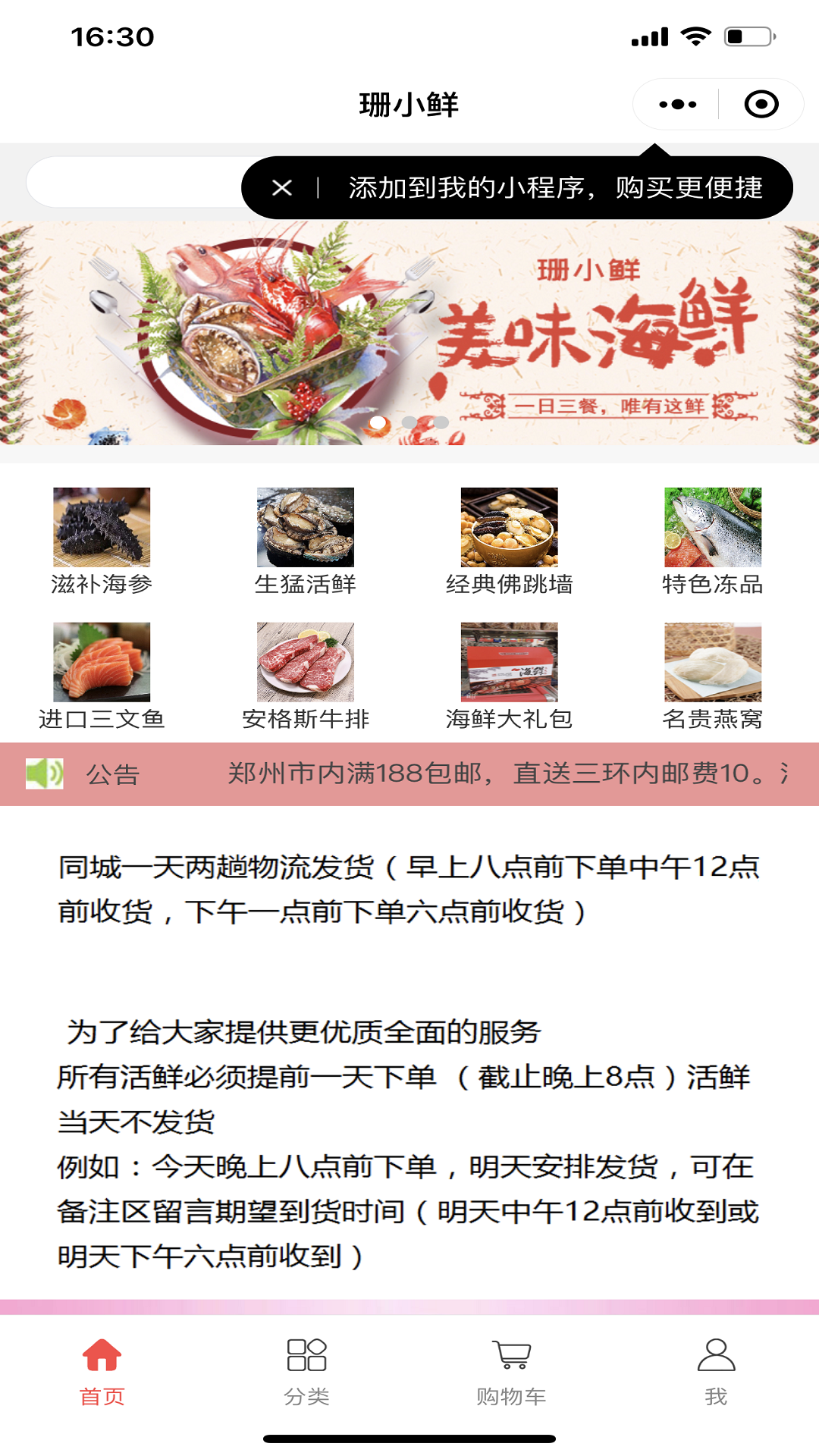Close the mini program via the circle icon

point(761,105)
